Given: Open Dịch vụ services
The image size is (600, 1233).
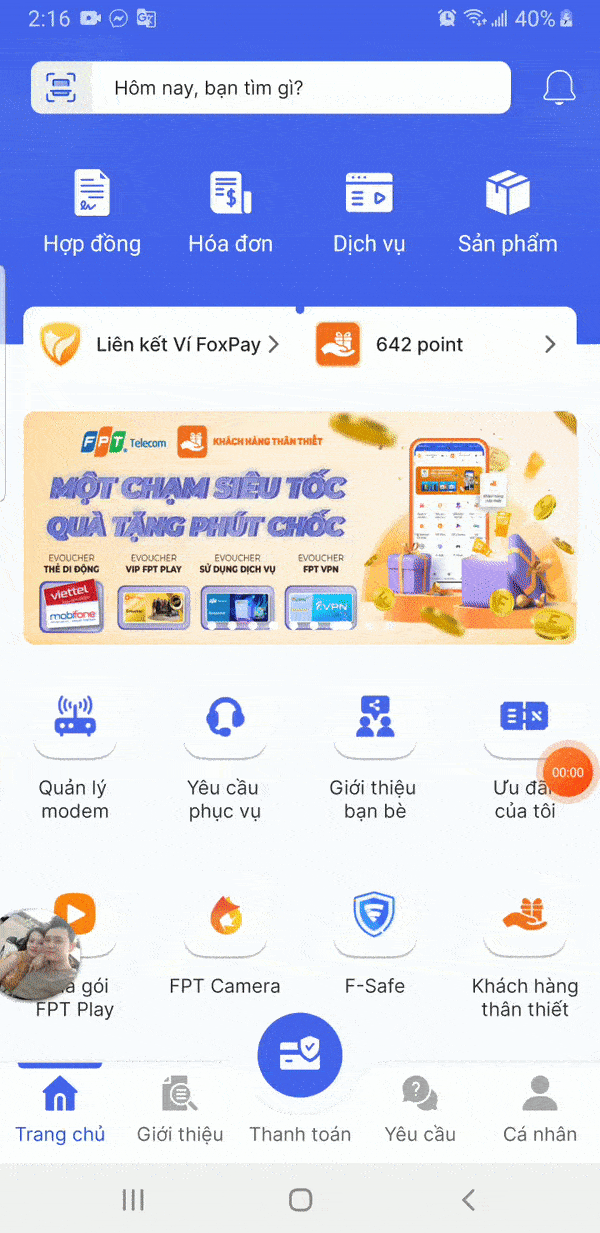Looking at the screenshot, I should click(369, 212).
